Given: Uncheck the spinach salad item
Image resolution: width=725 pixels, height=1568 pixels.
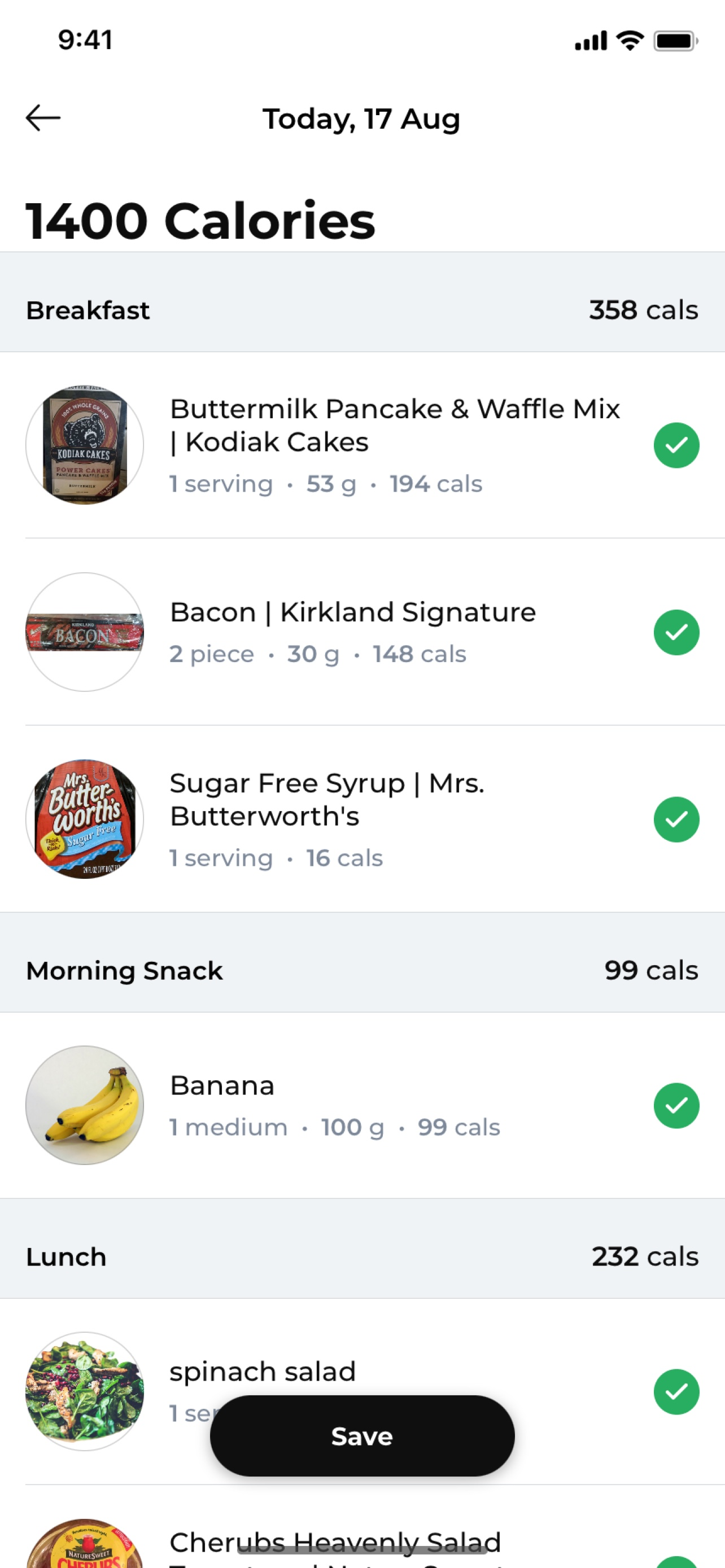Looking at the screenshot, I should (x=676, y=1391).
